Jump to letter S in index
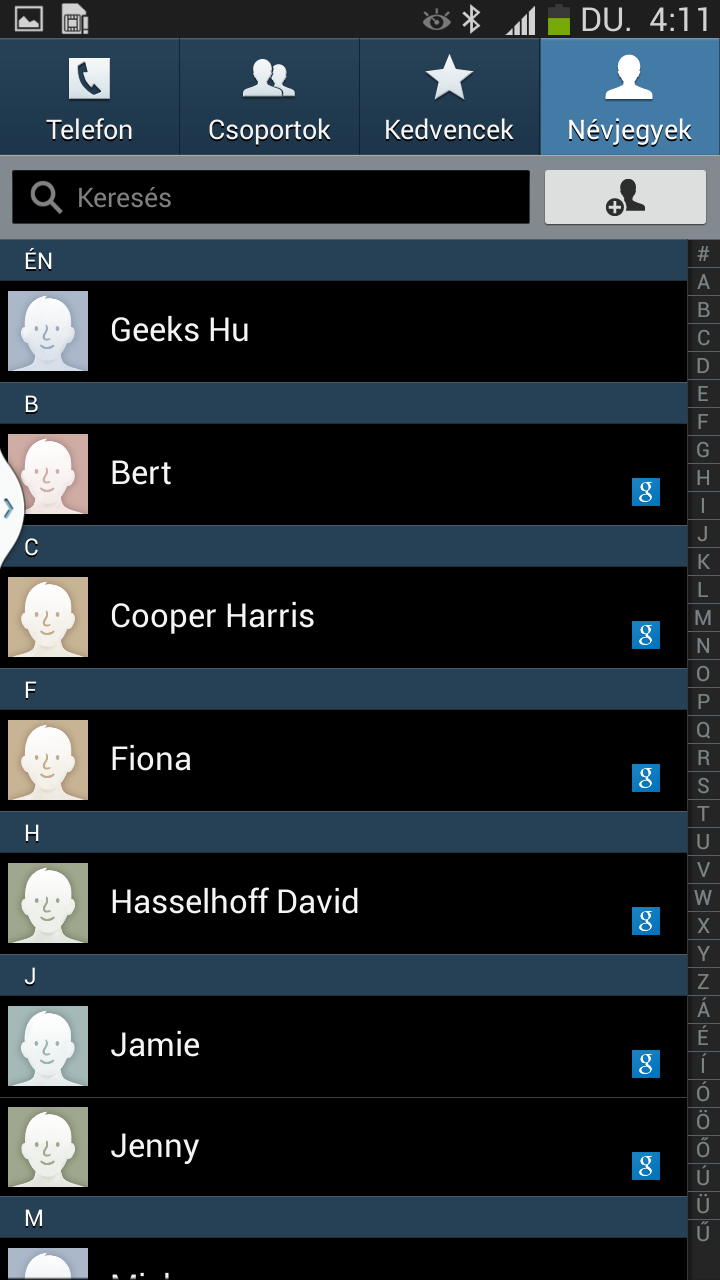 [x=703, y=786]
